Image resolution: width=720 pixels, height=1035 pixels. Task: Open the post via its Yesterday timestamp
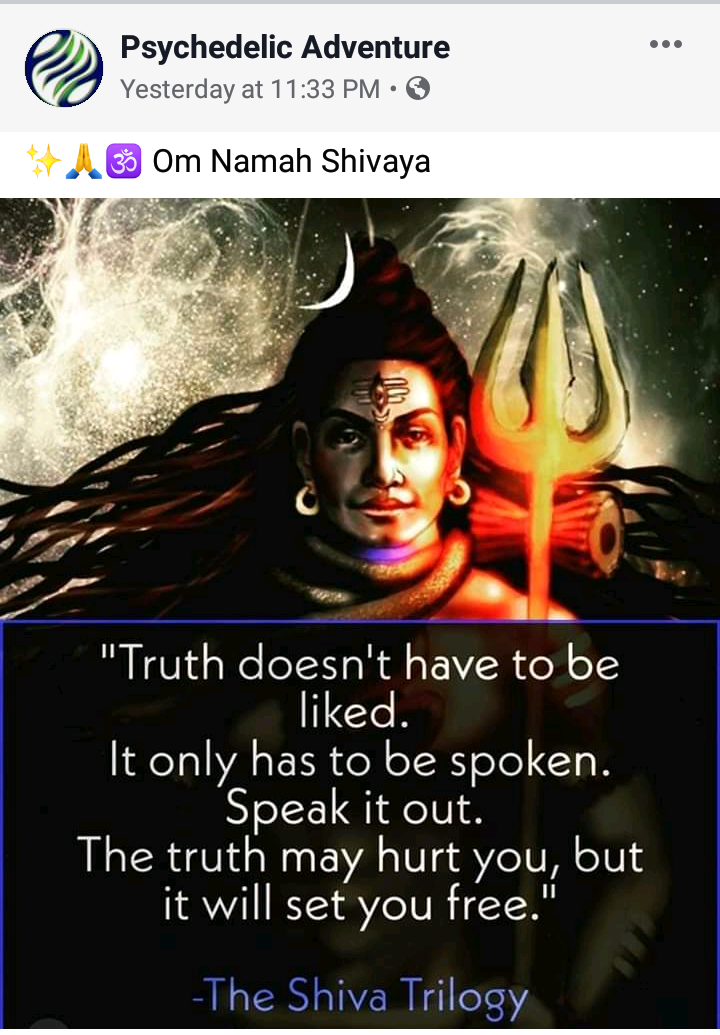tap(250, 90)
